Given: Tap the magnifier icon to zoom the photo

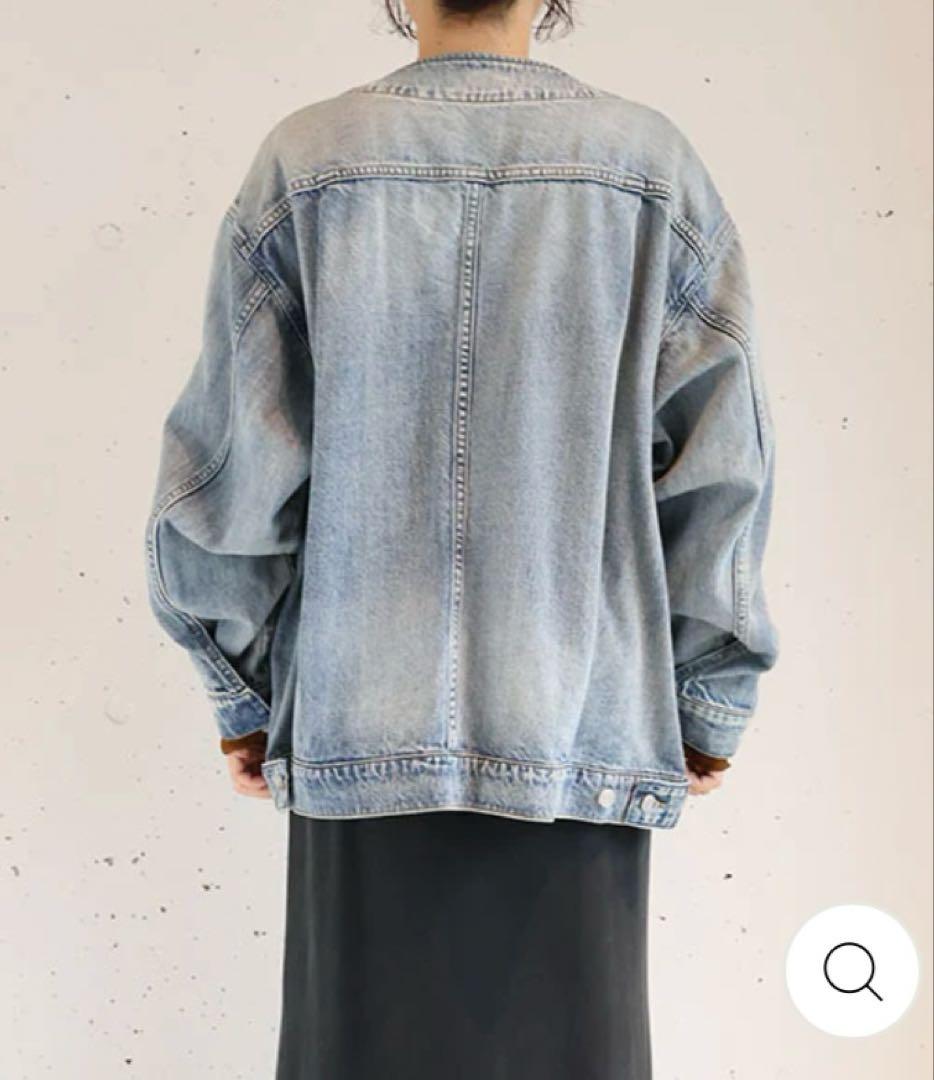Looking at the screenshot, I should [x=852, y=971].
